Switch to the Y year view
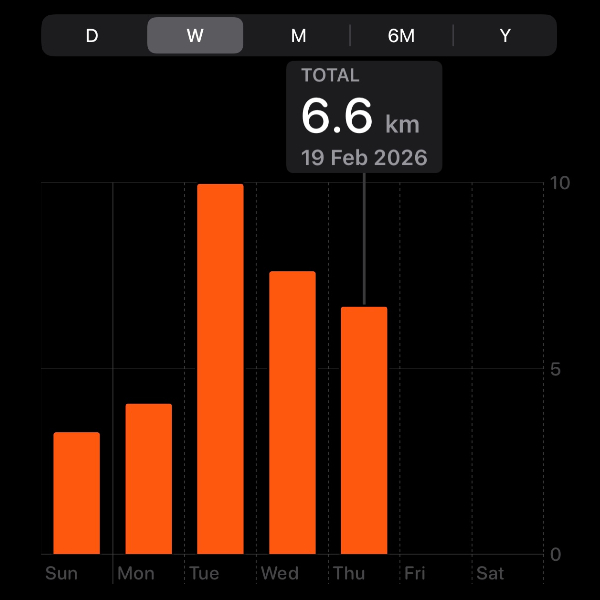This screenshot has height=600, width=600. [505, 36]
